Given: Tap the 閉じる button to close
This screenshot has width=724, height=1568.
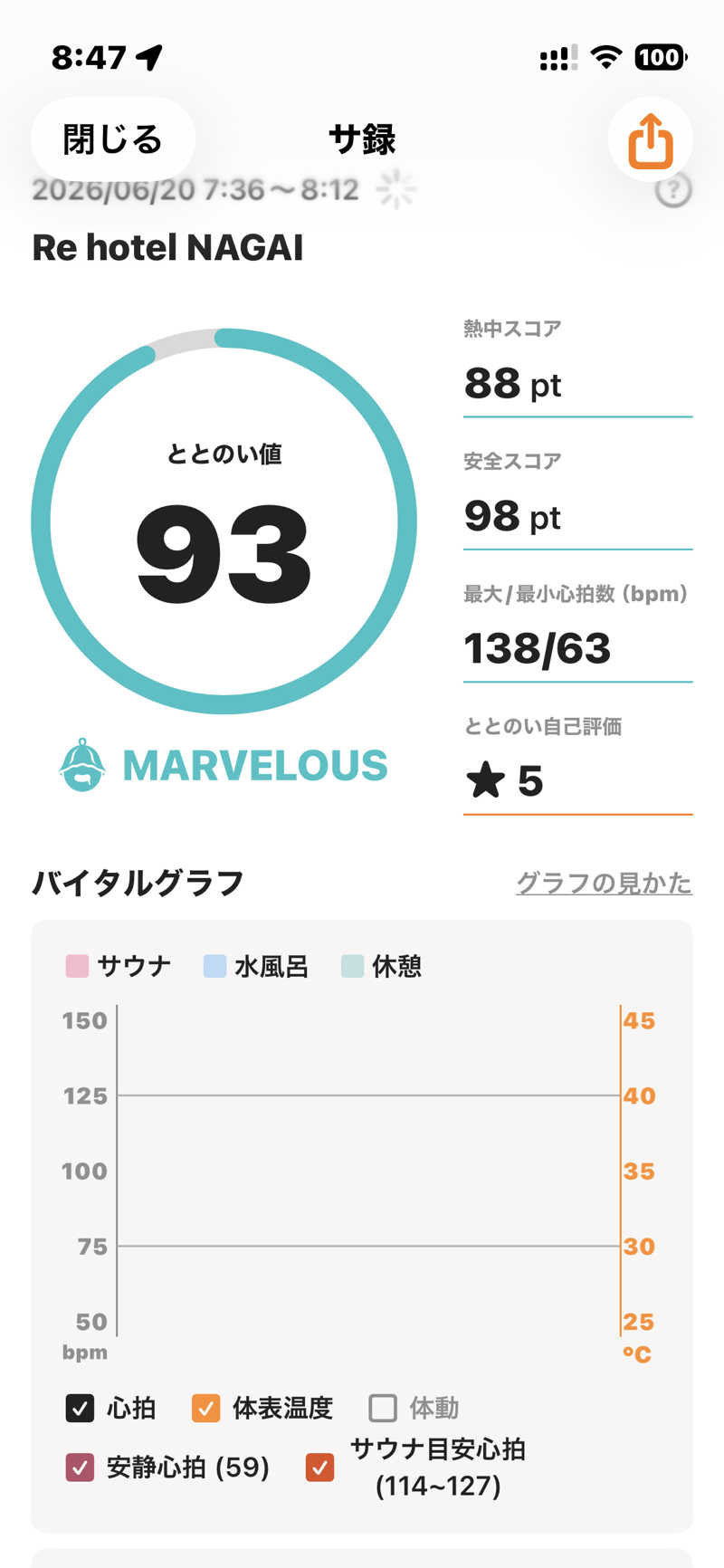Looking at the screenshot, I should [x=113, y=139].
